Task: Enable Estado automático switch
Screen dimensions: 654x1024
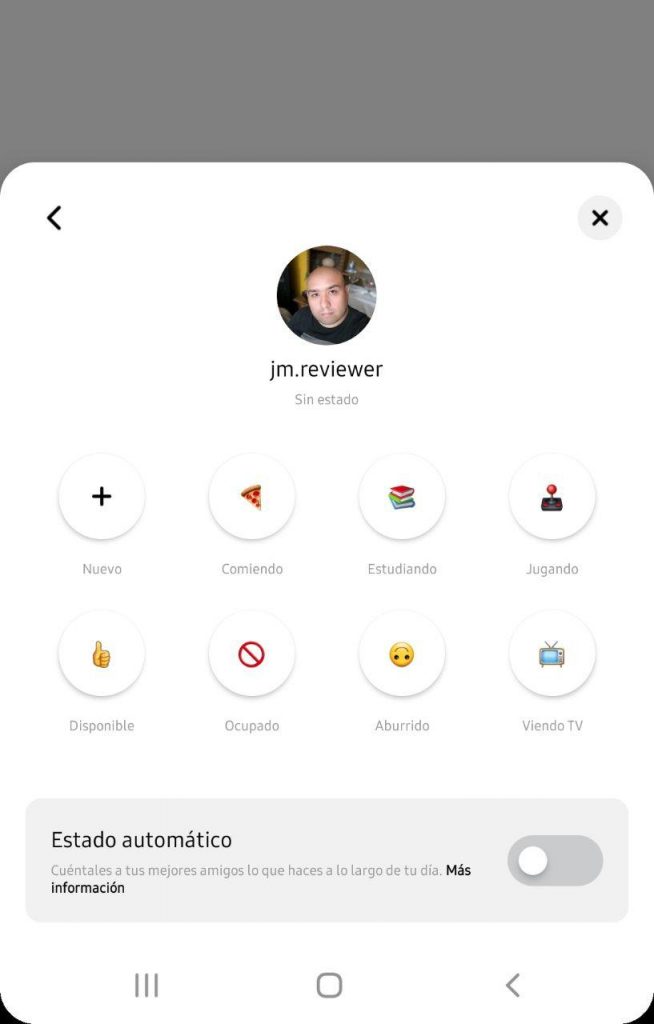Action: pos(555,860)
